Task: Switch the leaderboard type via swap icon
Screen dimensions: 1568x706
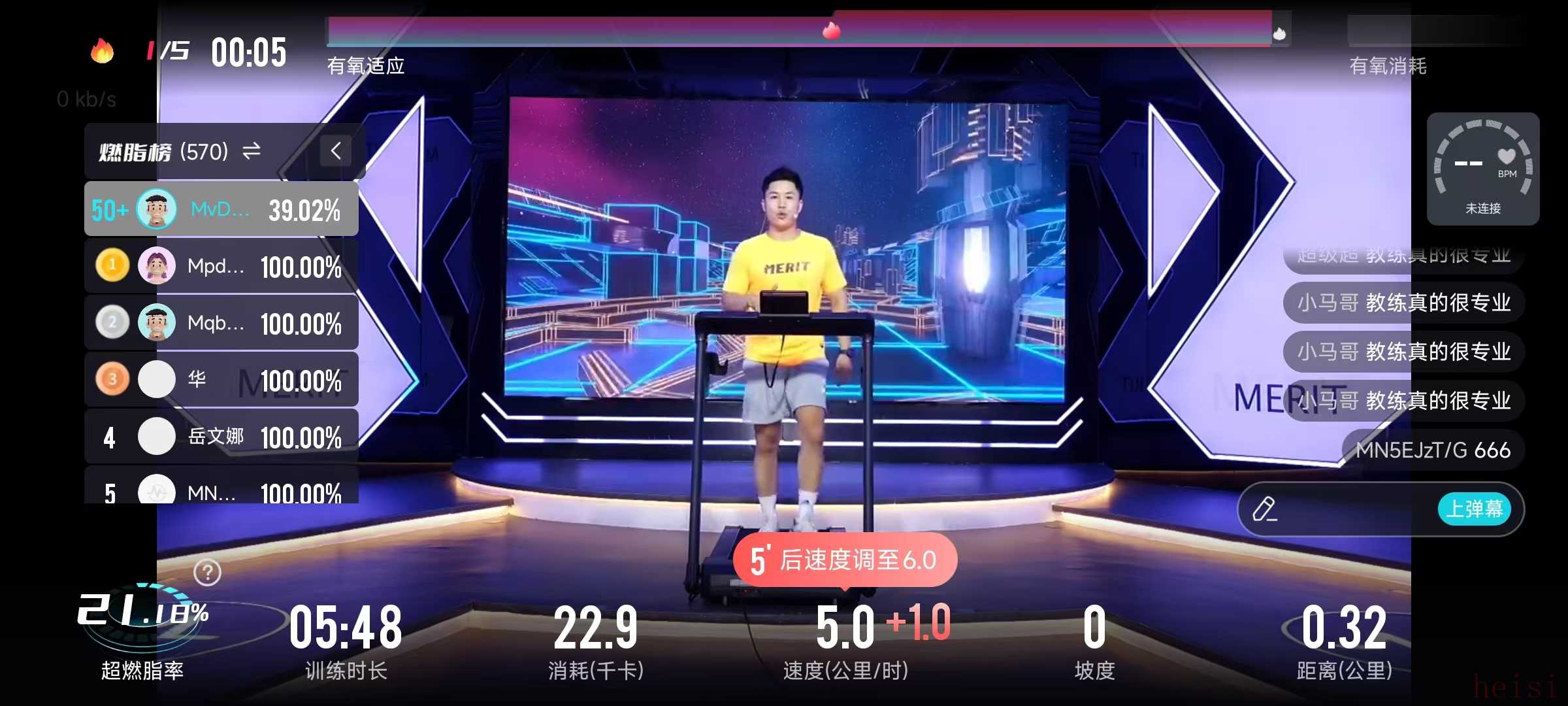Action: pyautogui.click(x=252, y=152)
